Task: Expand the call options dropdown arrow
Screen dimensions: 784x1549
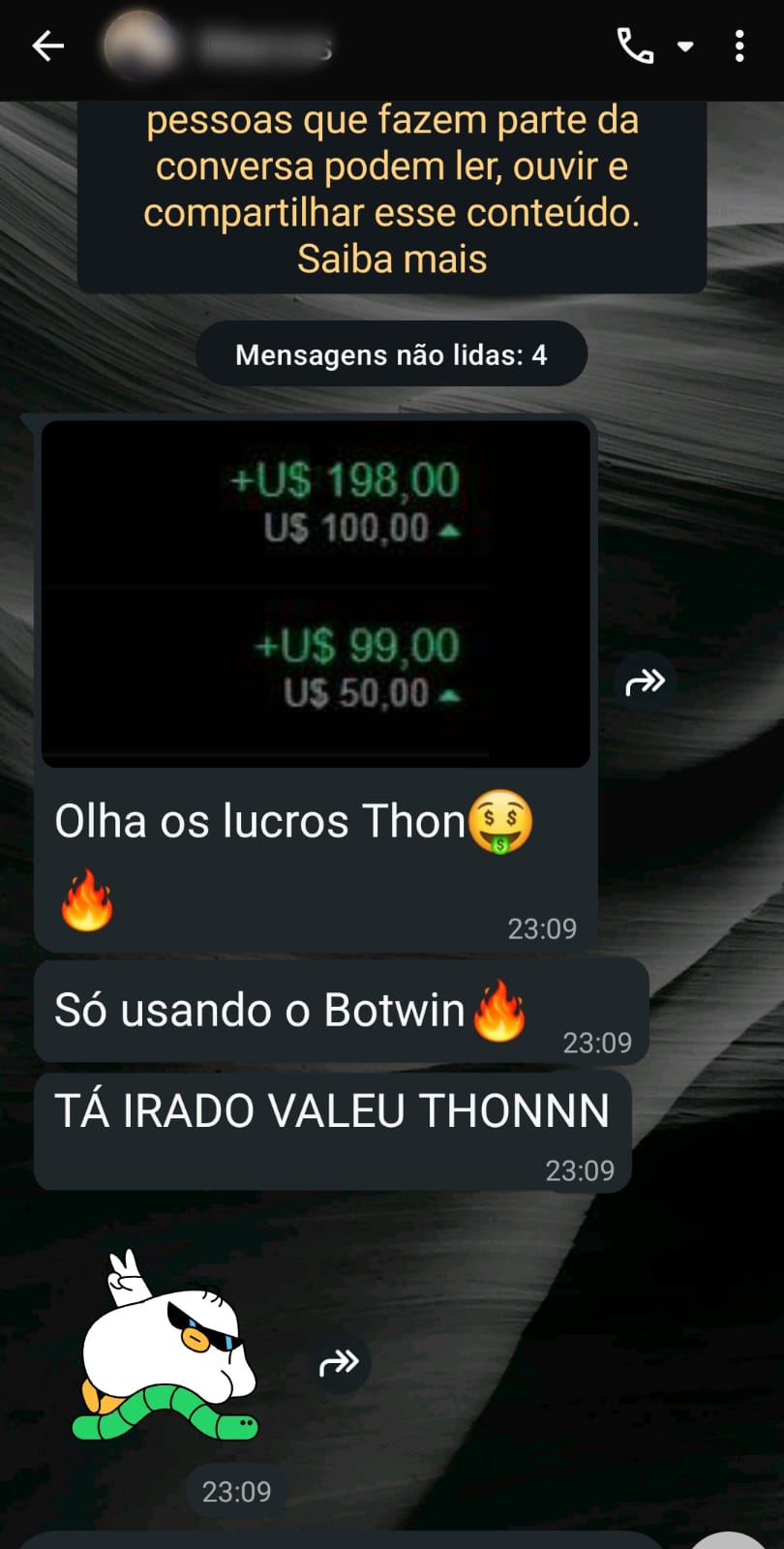Action: pos(685,46)
